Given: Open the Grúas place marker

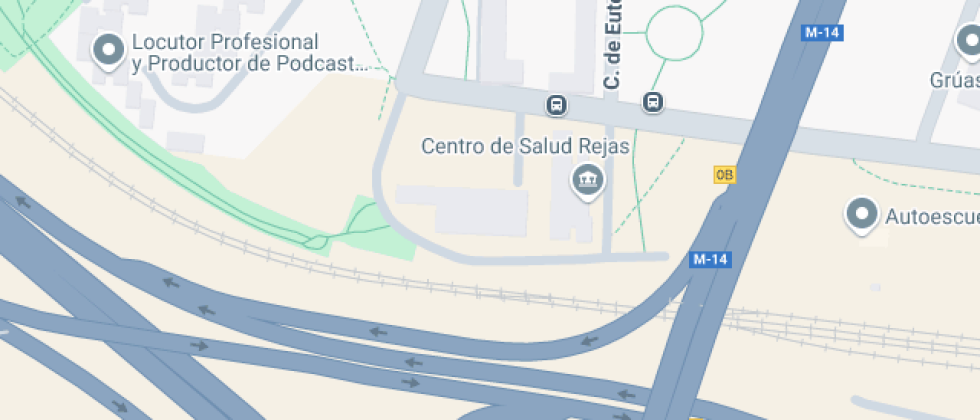Looking at the screenshot, I should (968, 43).
